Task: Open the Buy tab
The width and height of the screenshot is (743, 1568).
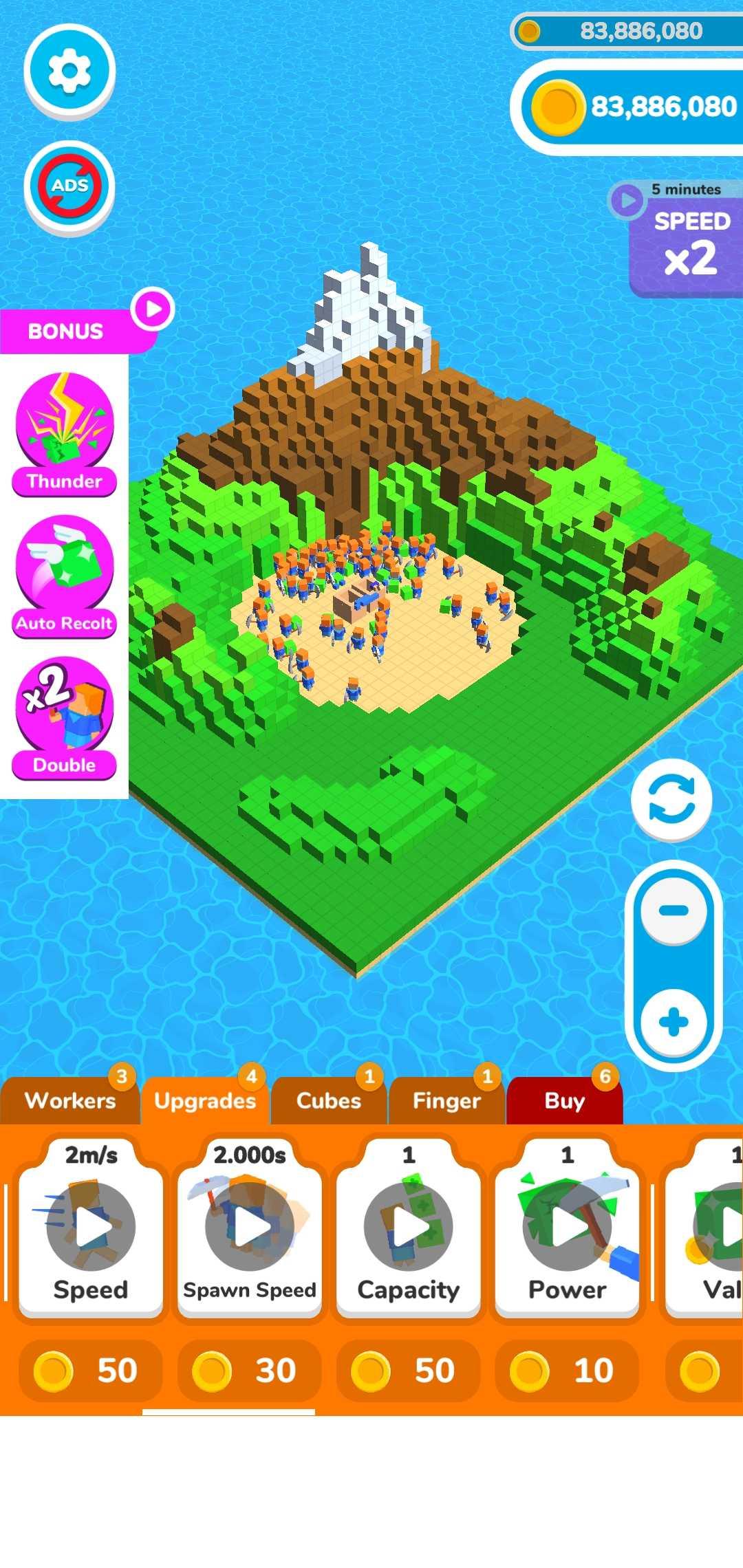Action: point(565,1100)
